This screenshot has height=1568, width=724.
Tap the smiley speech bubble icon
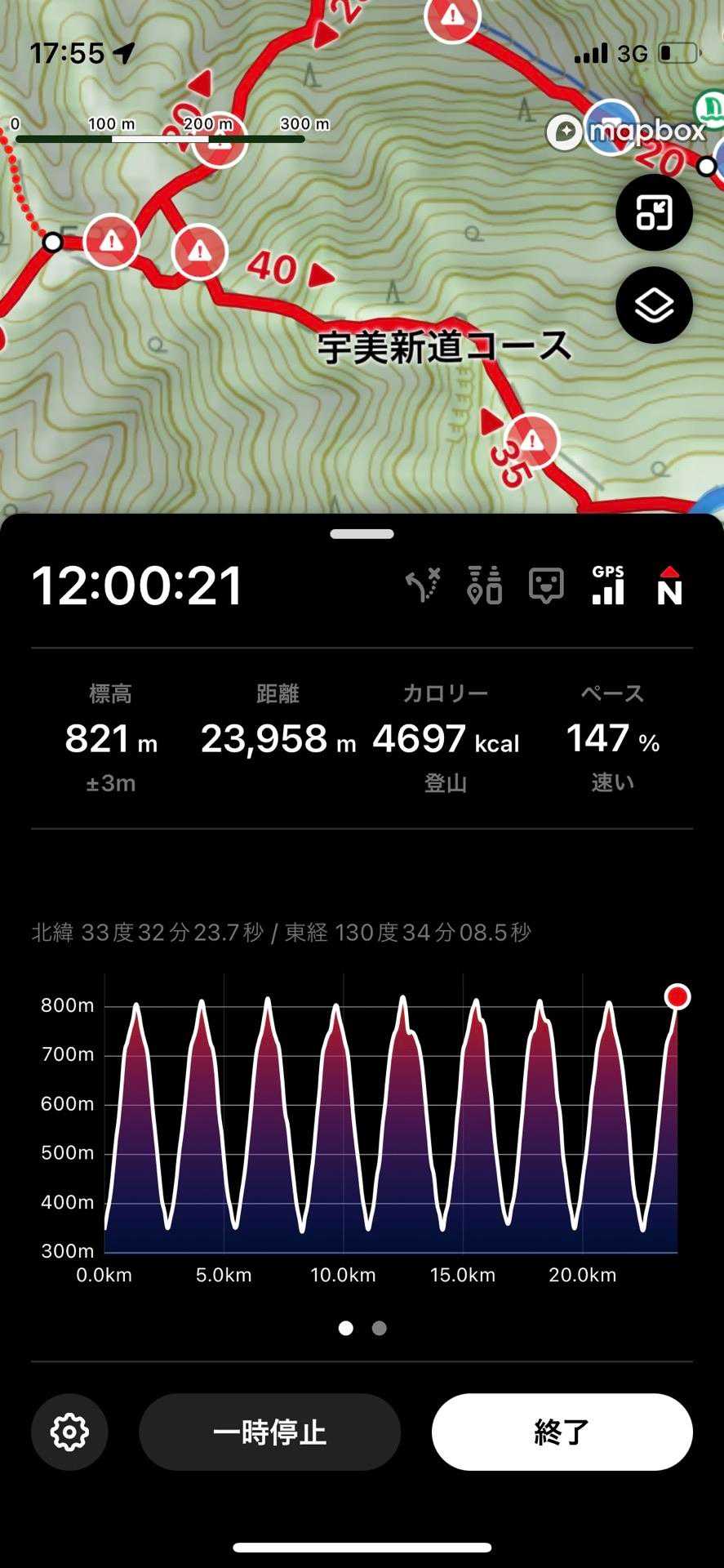[x=546, y=586]
